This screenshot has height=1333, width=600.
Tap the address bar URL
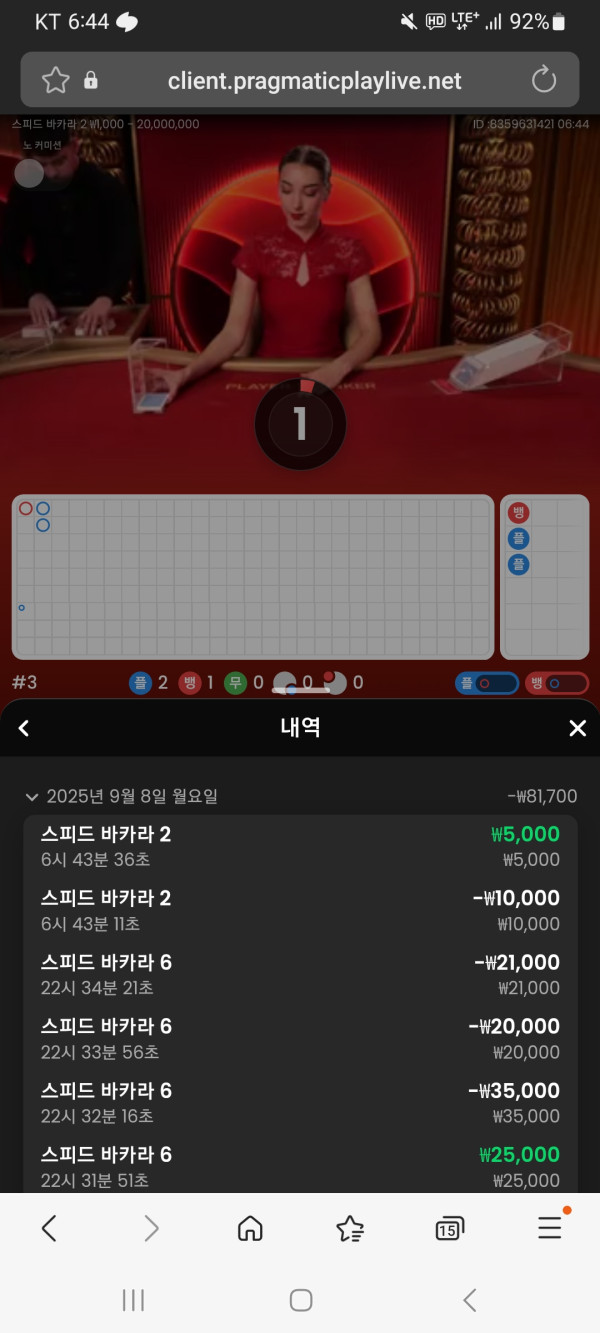(314, 81)
